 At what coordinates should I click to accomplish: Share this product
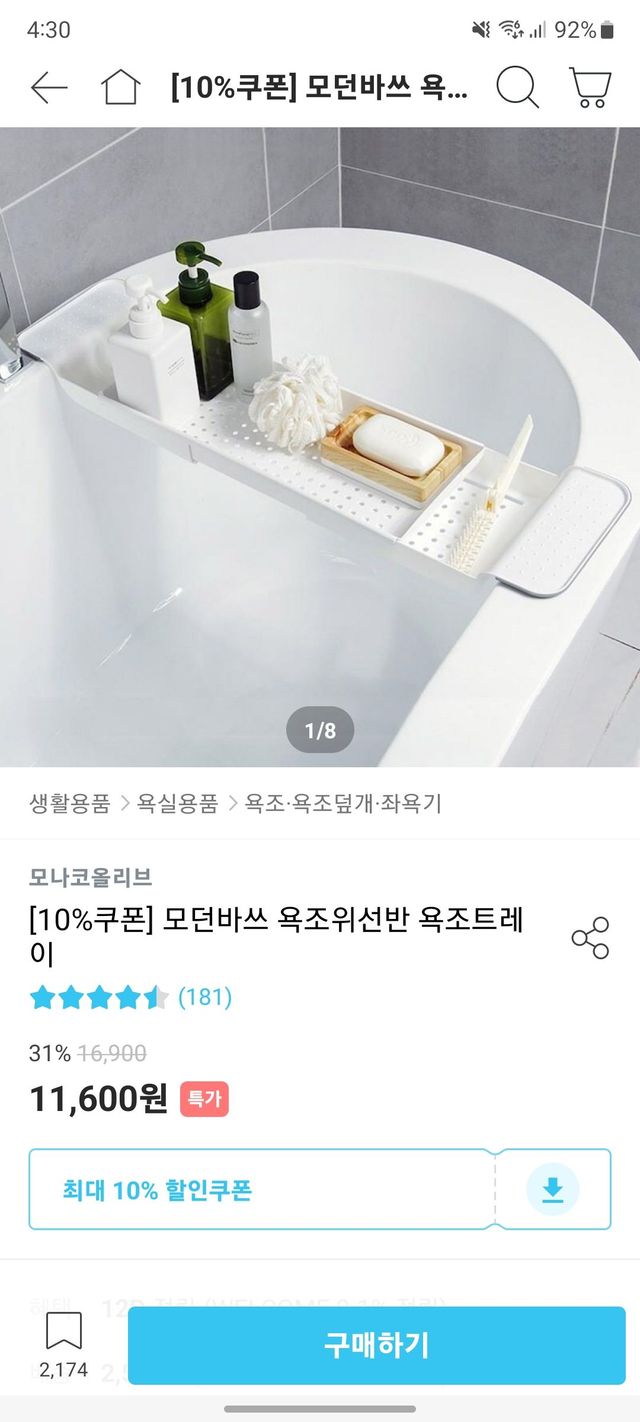pyautogui.click(x=590, y=937)
